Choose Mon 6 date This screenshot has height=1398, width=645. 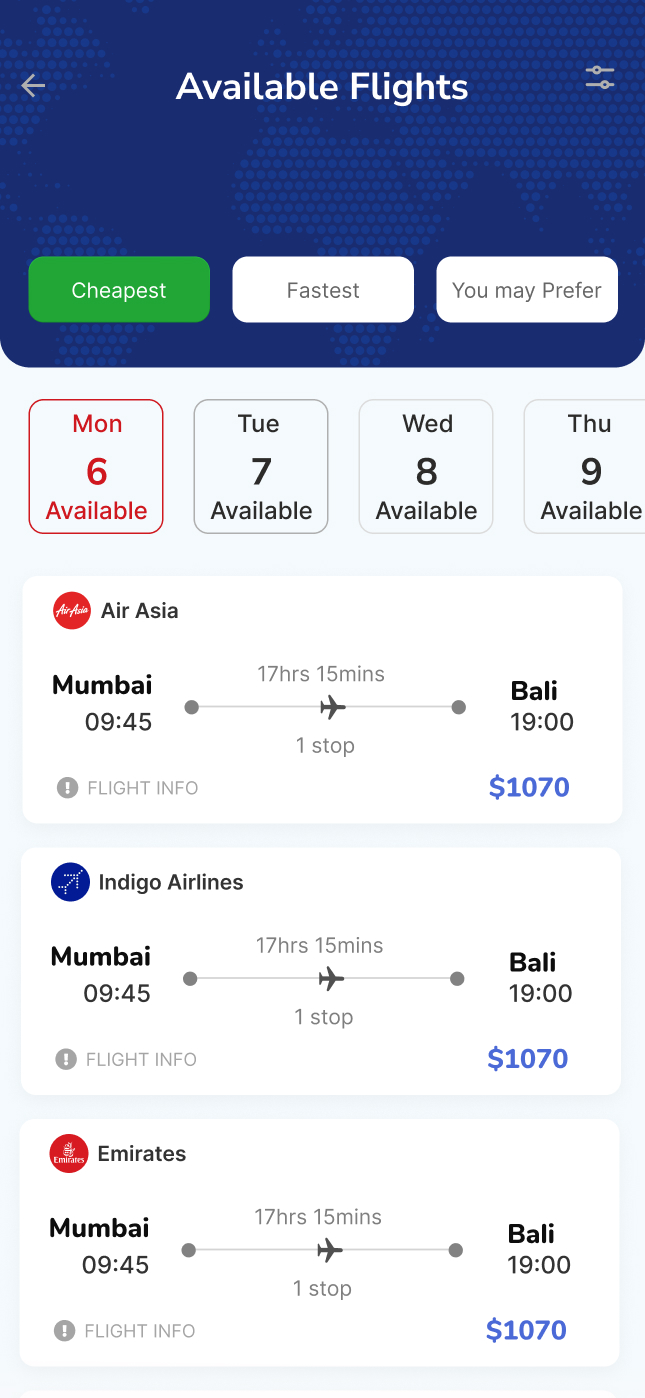coord(96,466)
